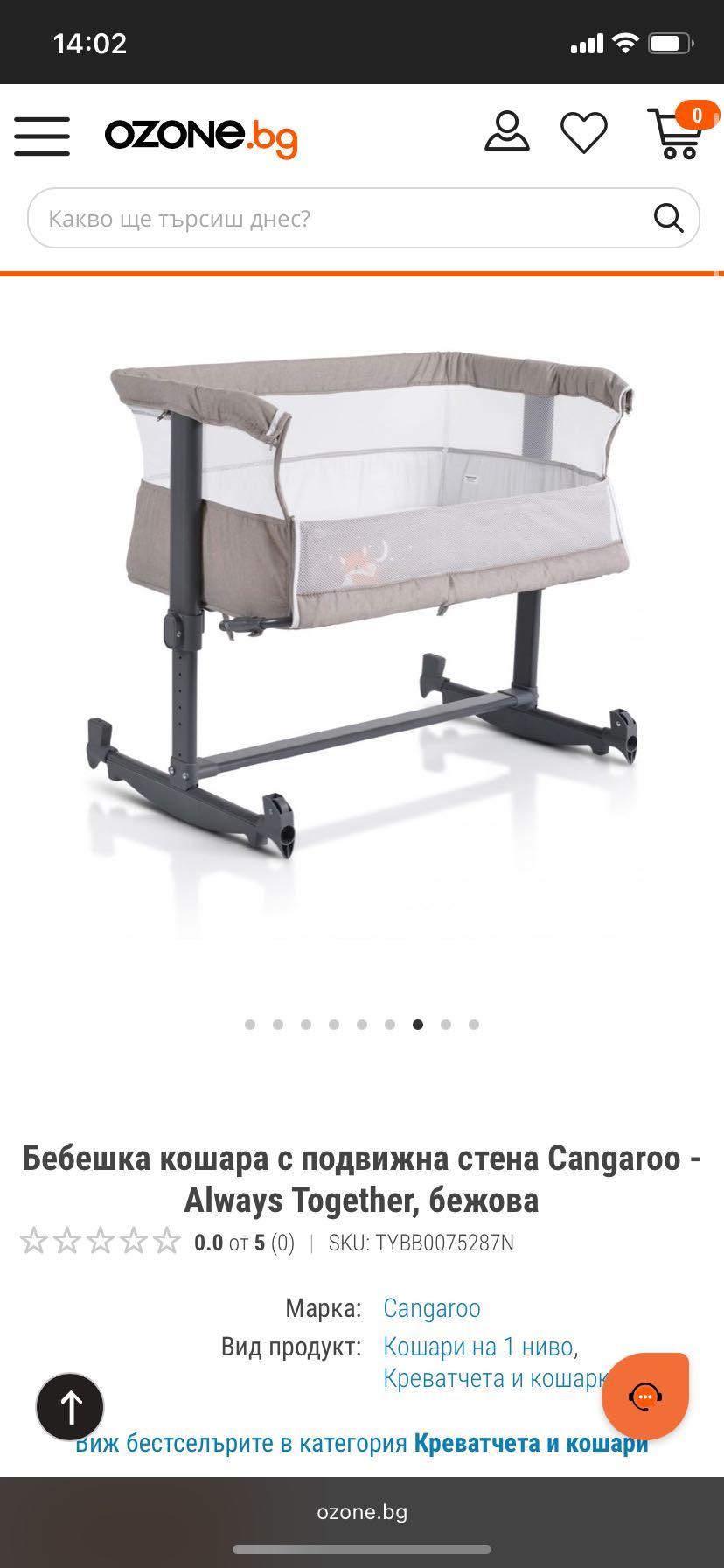Tap the scroll-to-top arrow button
This screenshot has width=724, height=1568.
pos(70,1406)
